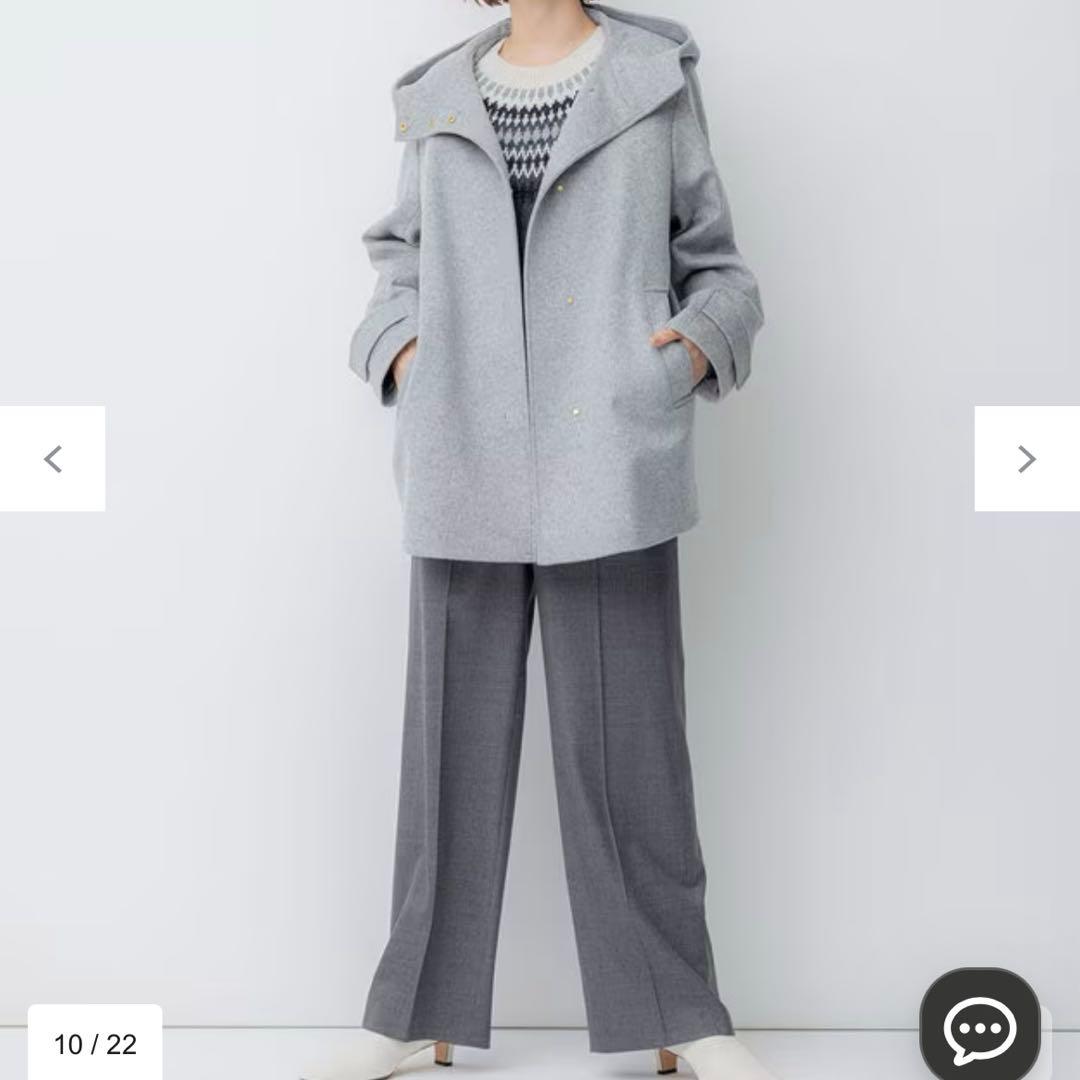This screenshot has width=1080, height=1080.
Task: Go to the previous product image
Action: pos(52,459)
